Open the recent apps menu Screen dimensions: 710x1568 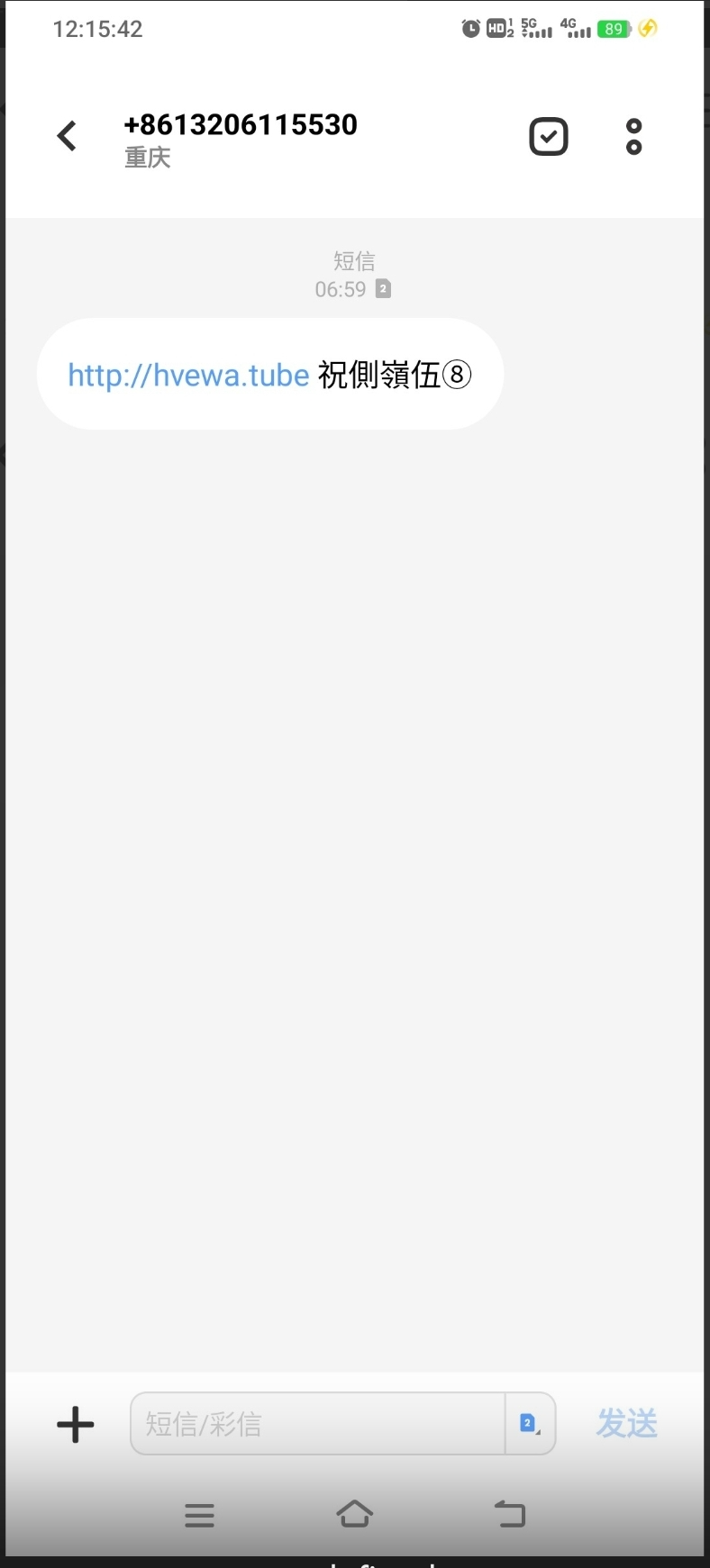(x=199, y=1515)
